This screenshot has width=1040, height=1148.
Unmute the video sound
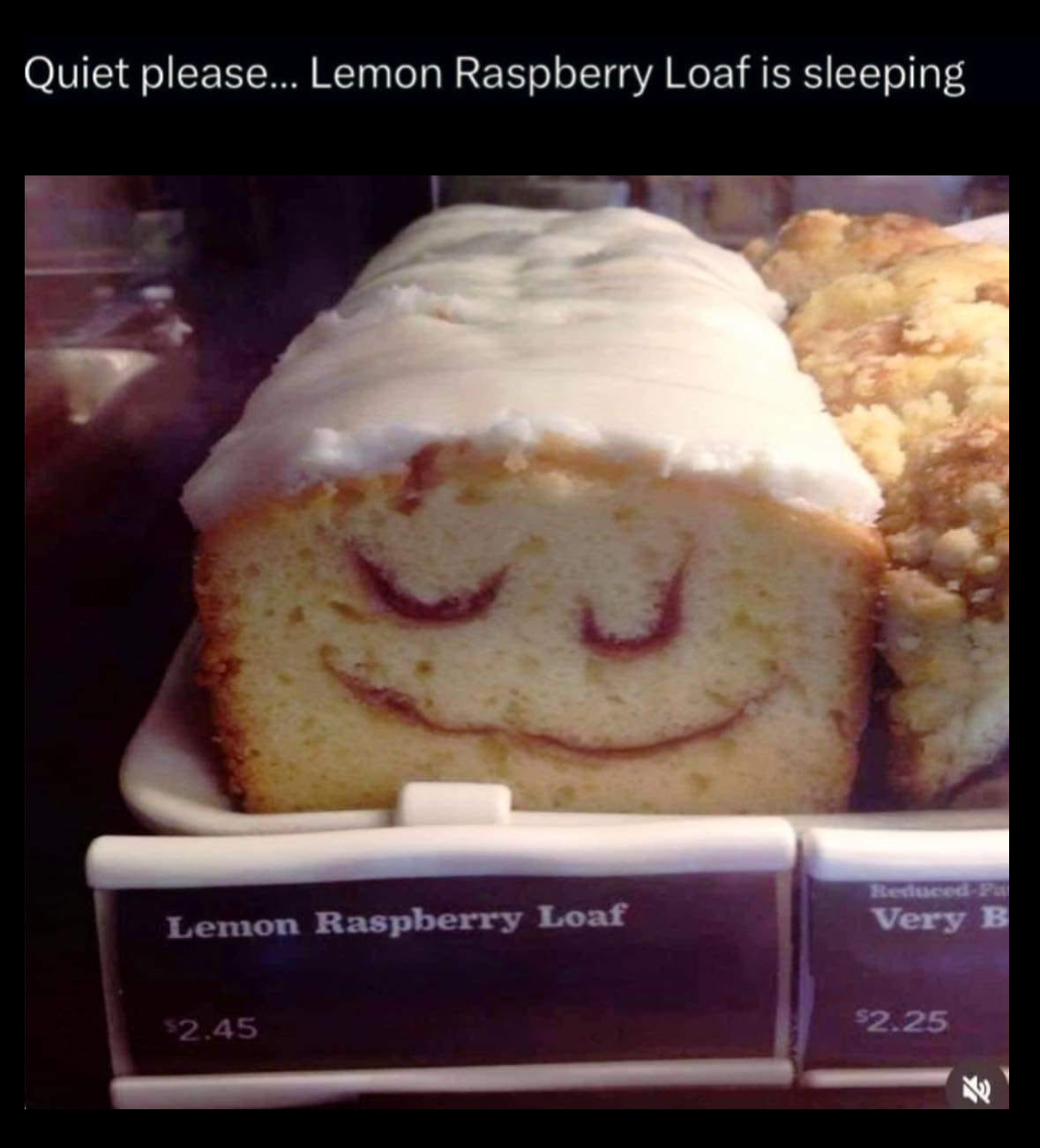coord(969,1085)
